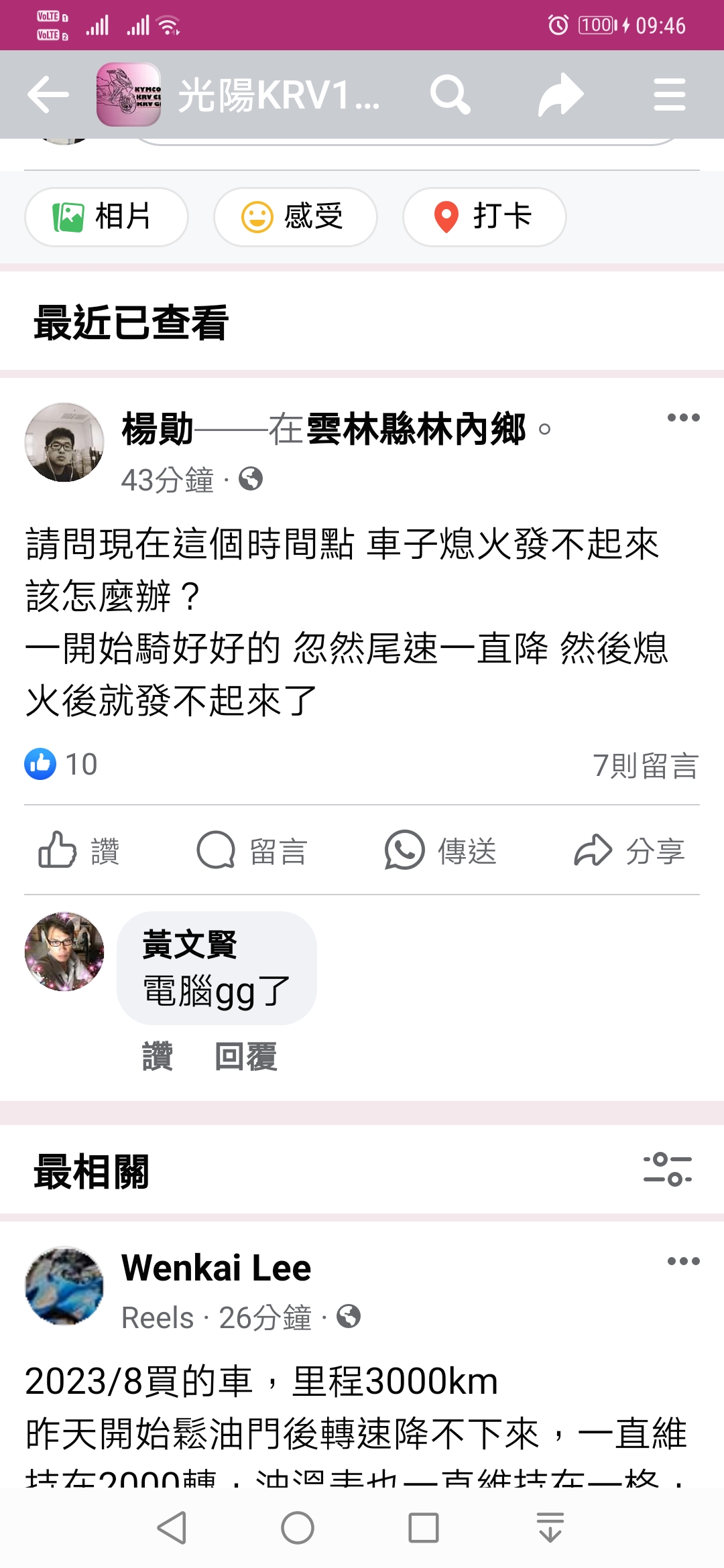The height and width of the screenshot is (1568, 724).
Task: Open 雲林縣林內鄉 location link
Action: (416, 430)
